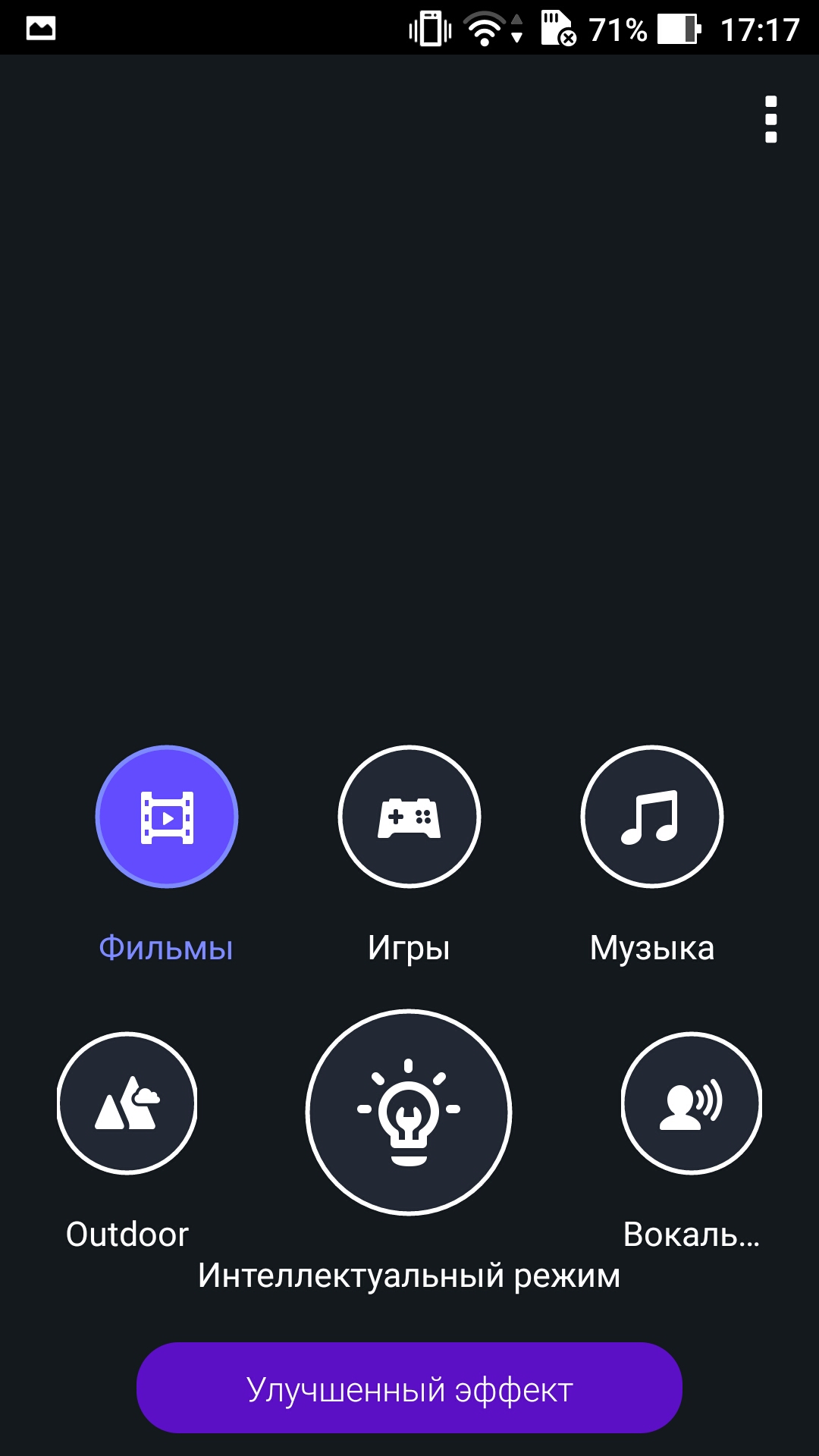Open the three-dot overflow menu
This screenshot has width=819, height=1456.
[x=771, y=120]
